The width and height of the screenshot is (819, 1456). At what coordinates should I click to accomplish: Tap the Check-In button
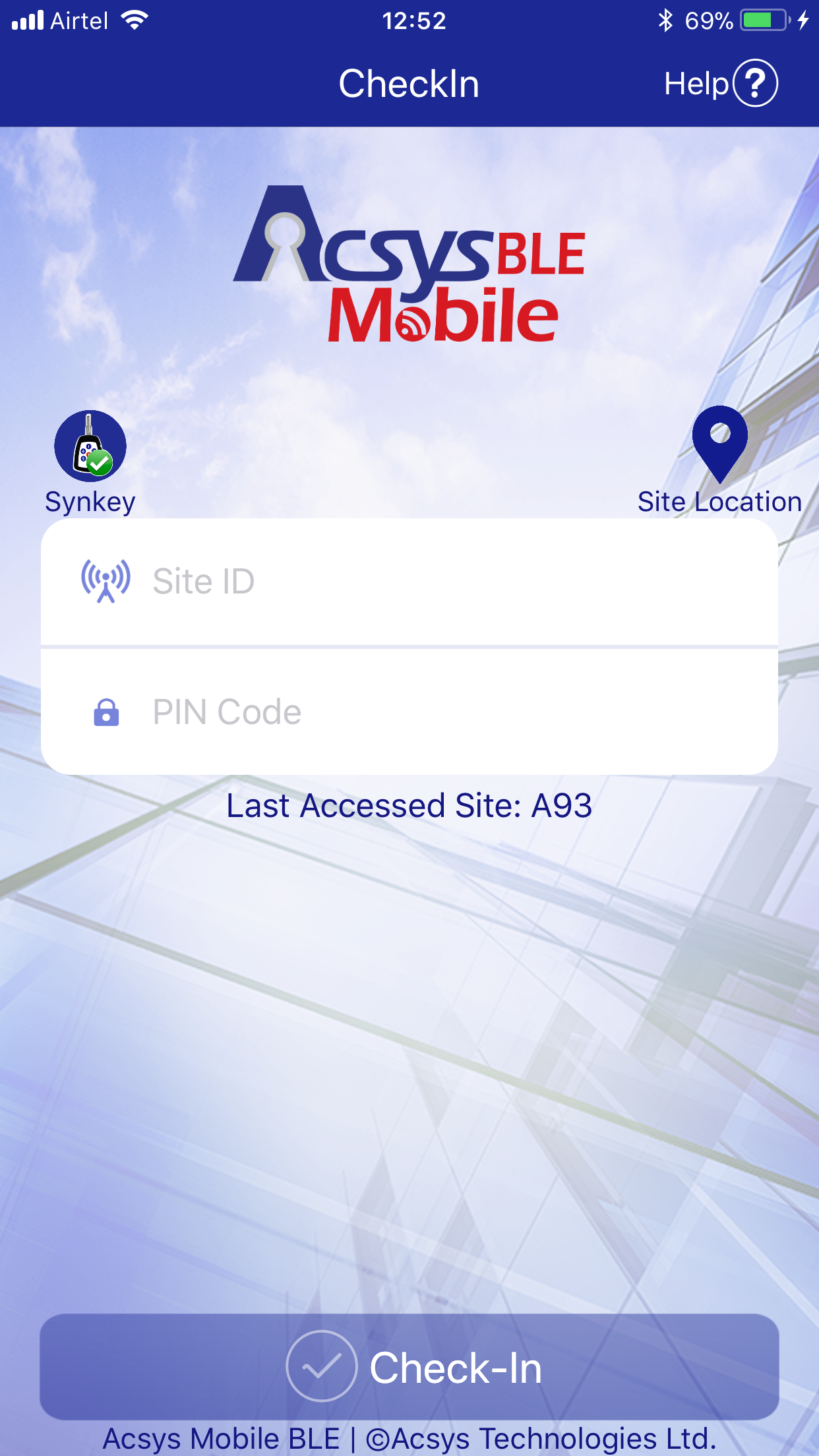click(x=409, y=1366)
